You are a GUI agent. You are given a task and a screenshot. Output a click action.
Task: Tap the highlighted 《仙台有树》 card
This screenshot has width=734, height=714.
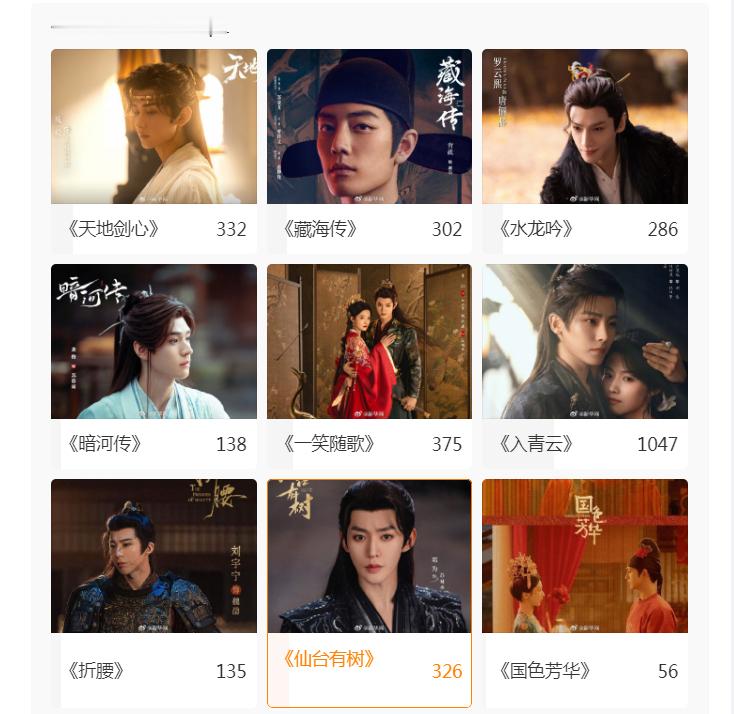[369, 590]
